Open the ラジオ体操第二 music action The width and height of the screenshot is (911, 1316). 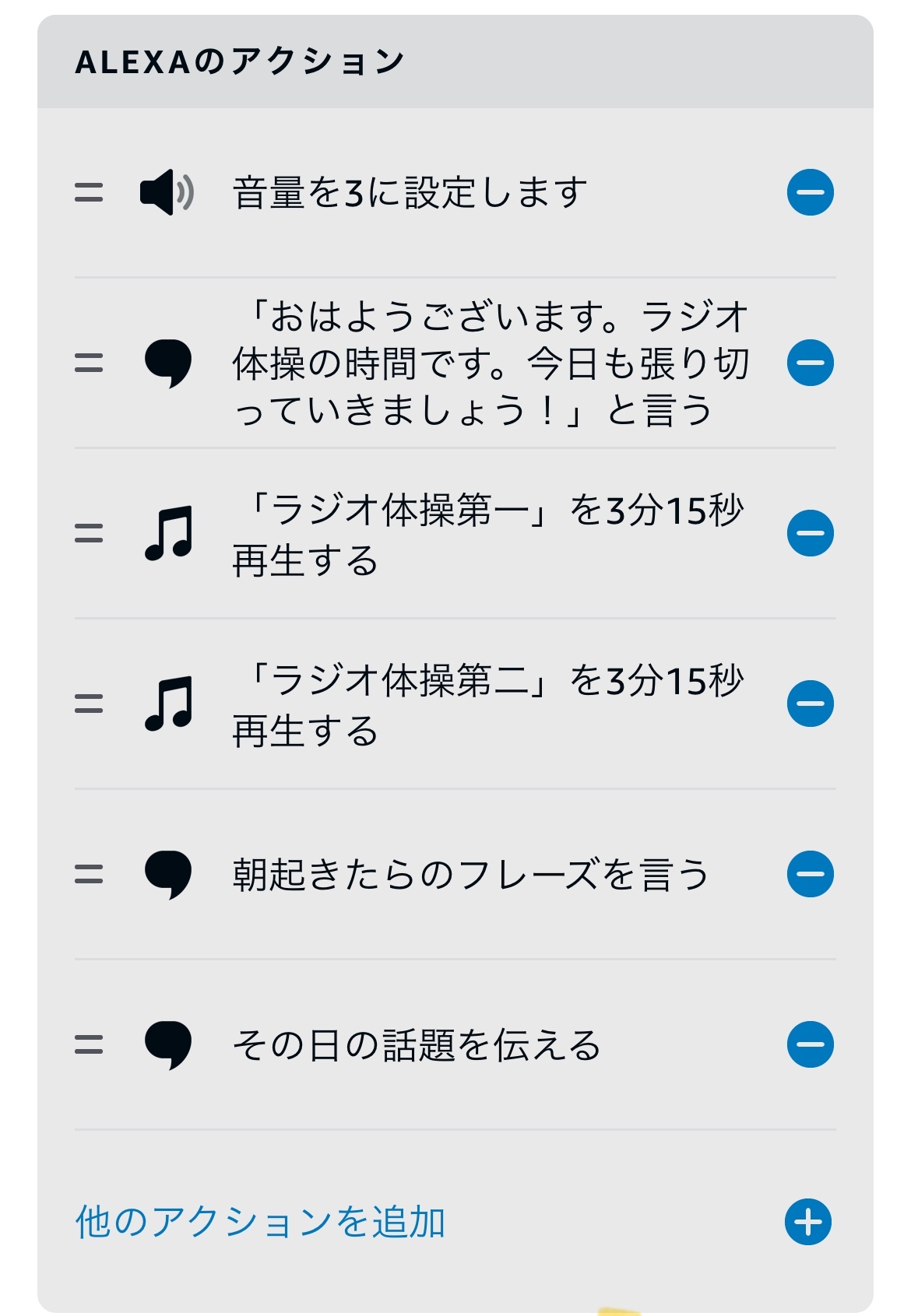tap(487, 705)
